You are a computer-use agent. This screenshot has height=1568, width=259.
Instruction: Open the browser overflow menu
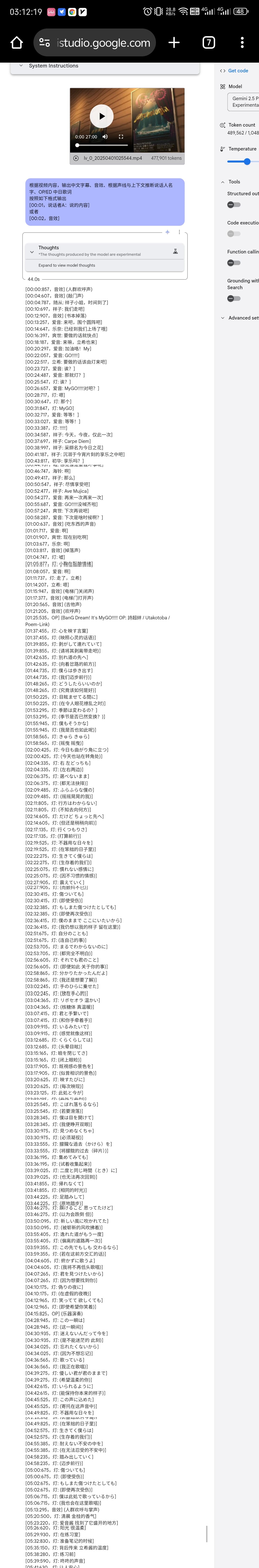point(242,43)
